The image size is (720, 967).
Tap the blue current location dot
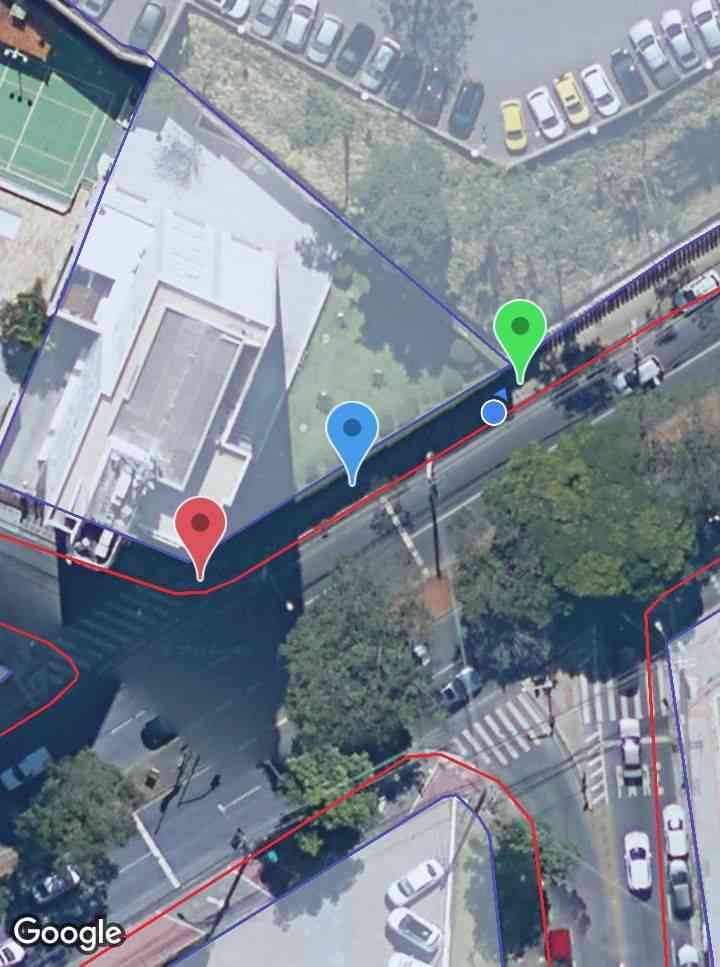pyautogui.click(x=492, y=411)
